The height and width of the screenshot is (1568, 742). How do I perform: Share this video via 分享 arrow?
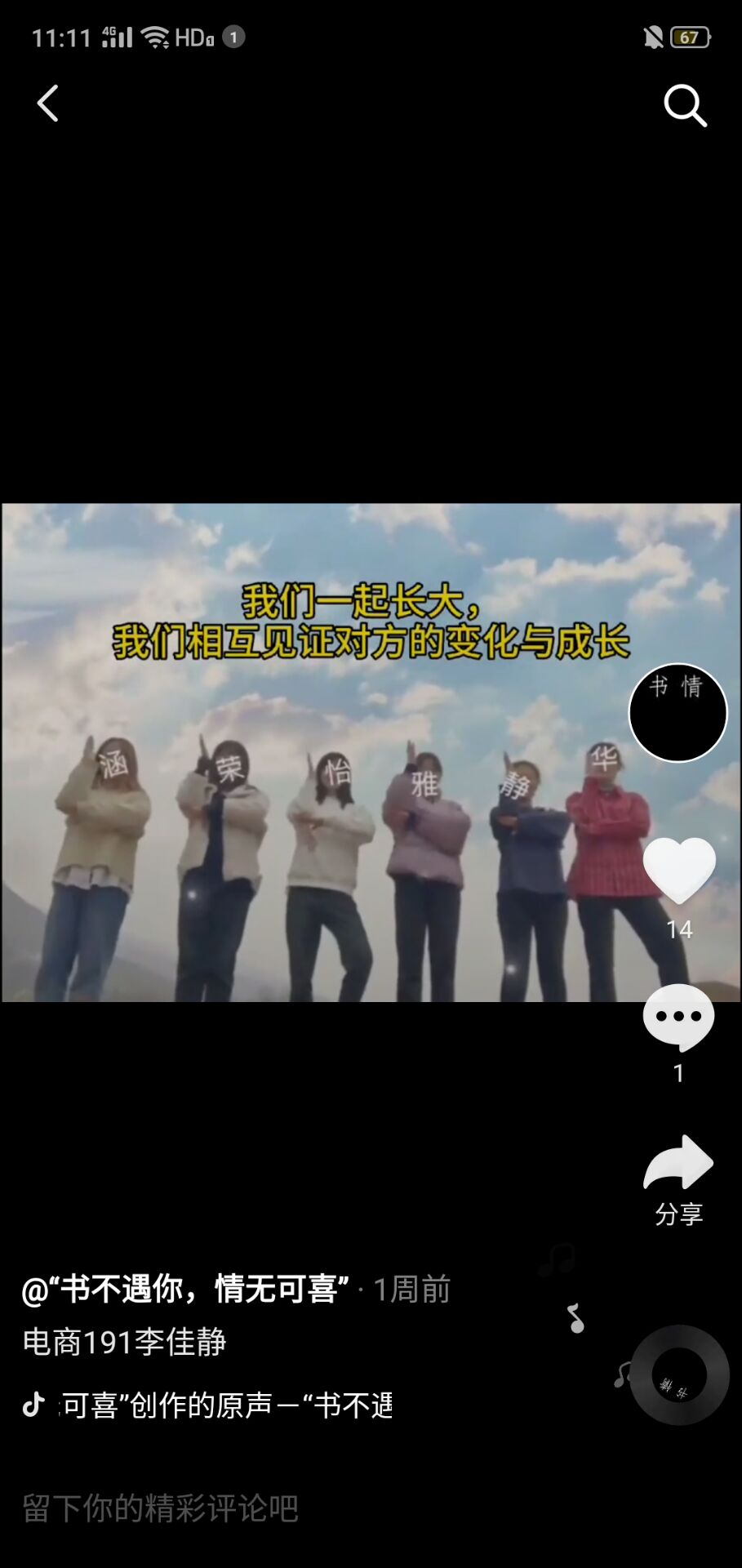[678, 1163]
